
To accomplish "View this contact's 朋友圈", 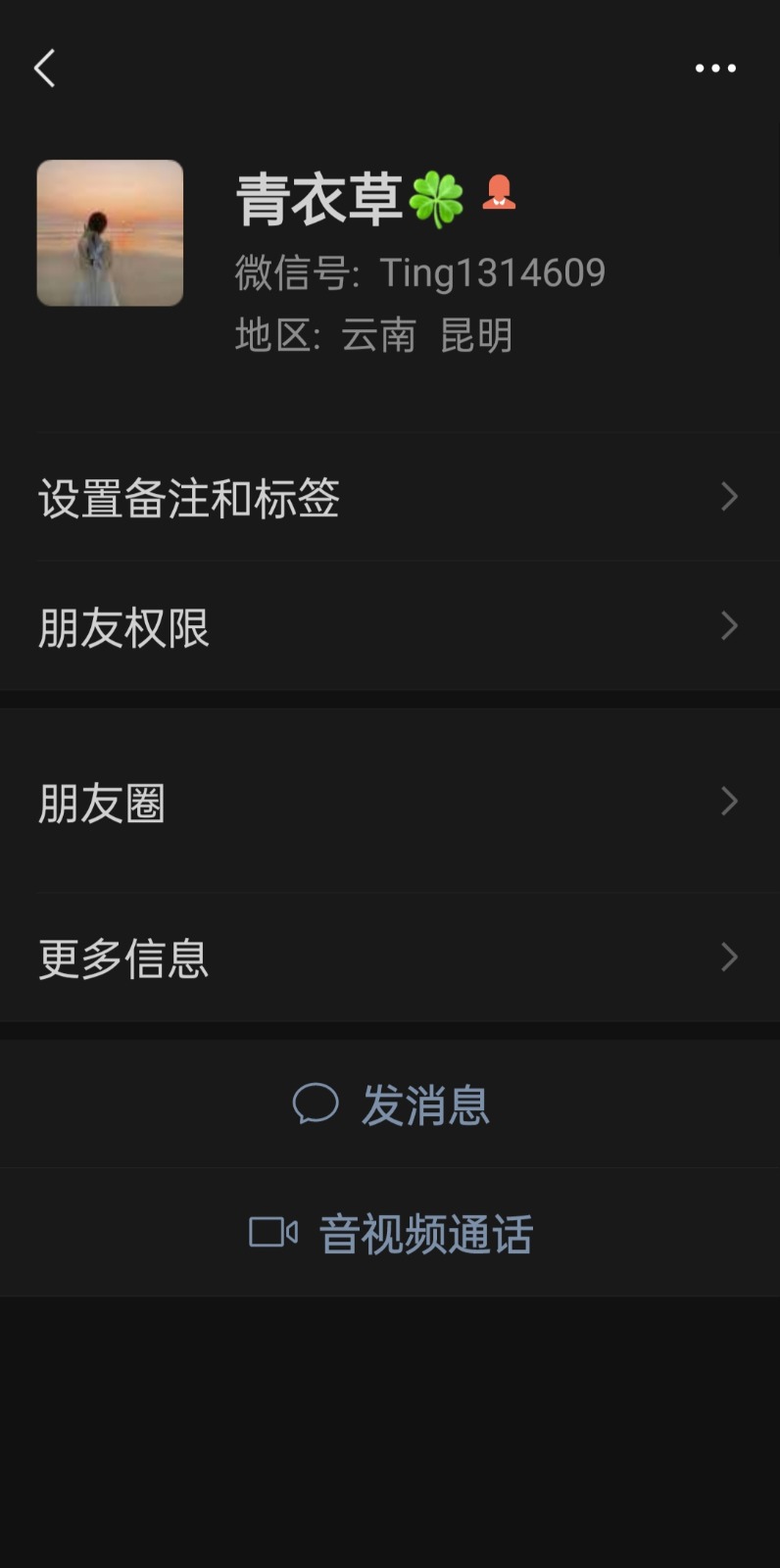I will click(390, 802).
